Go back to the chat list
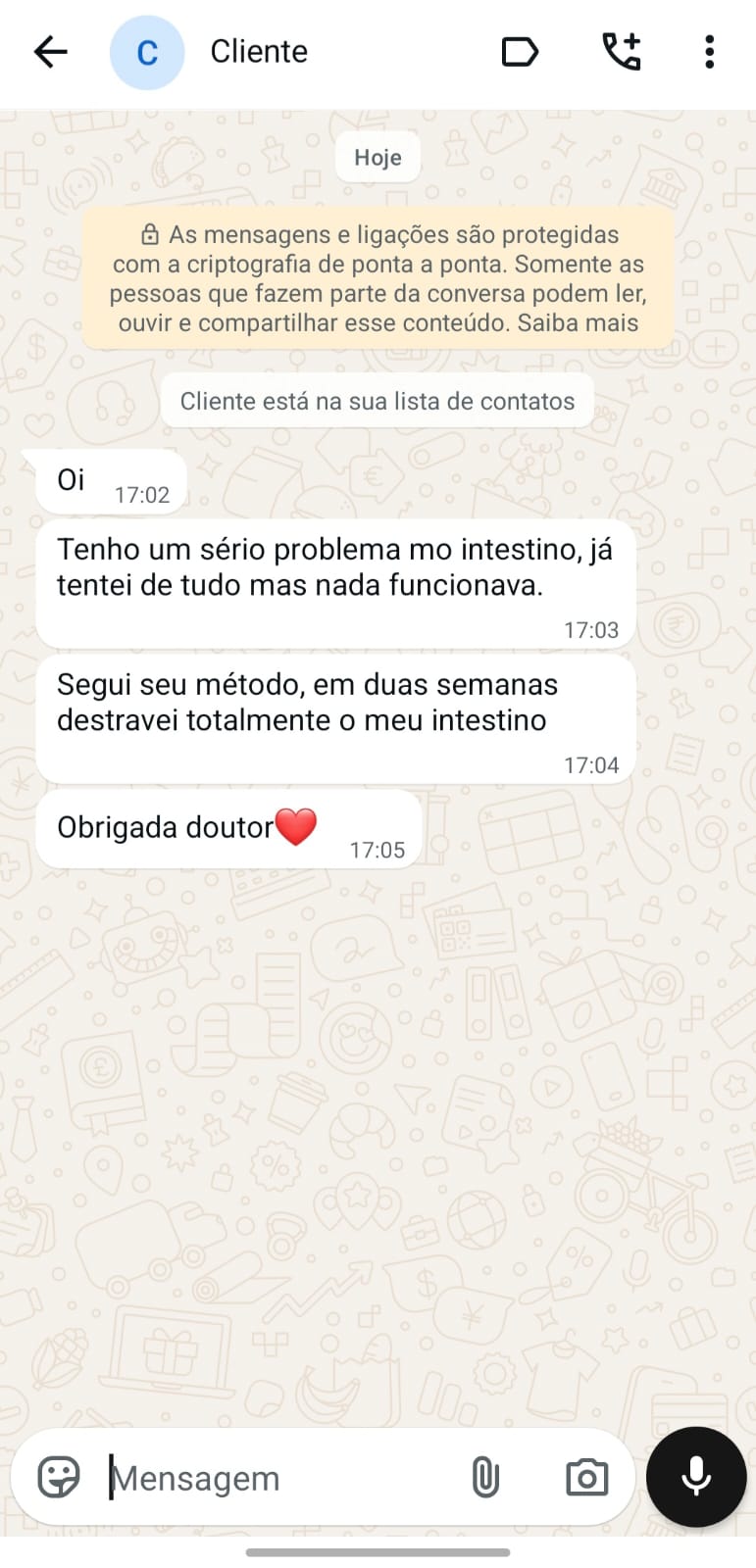756x1568 pixels. point(50,52)
